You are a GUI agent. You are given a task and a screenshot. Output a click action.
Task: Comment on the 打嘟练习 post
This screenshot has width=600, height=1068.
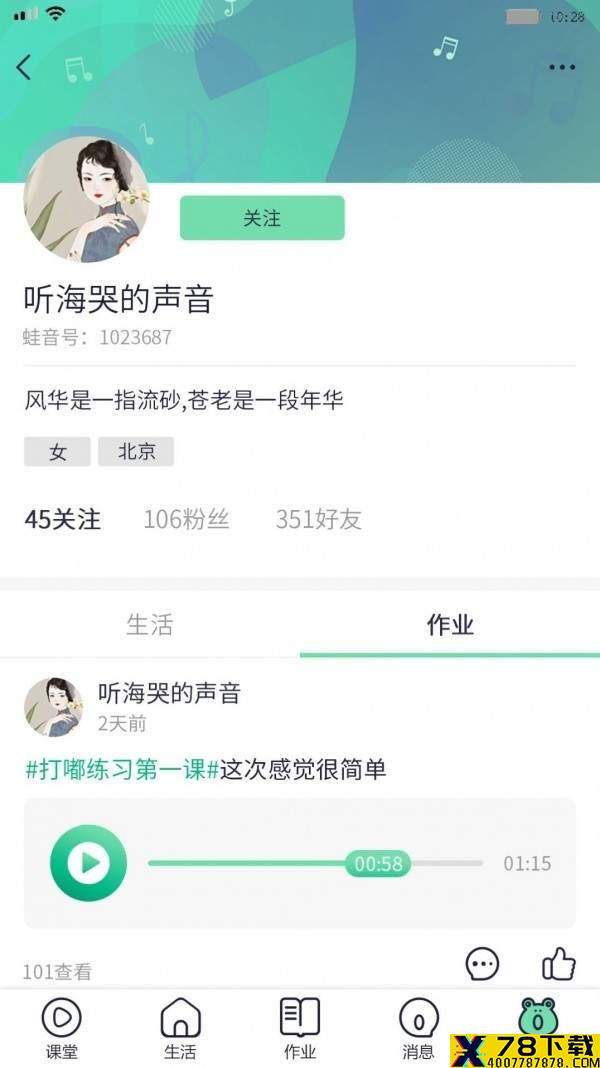coord(483,964)
